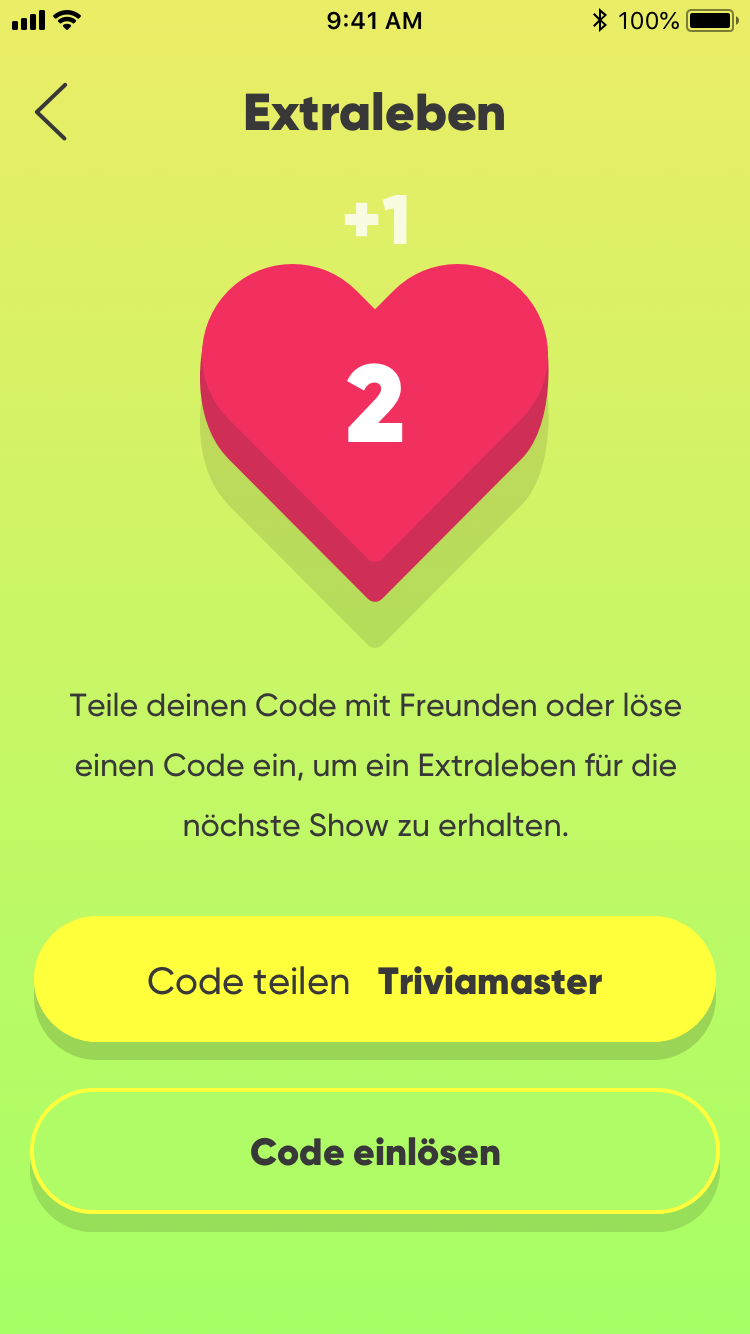Go back from the Extraleben screen
The image size is (750, 1334).
coord(52,112)
